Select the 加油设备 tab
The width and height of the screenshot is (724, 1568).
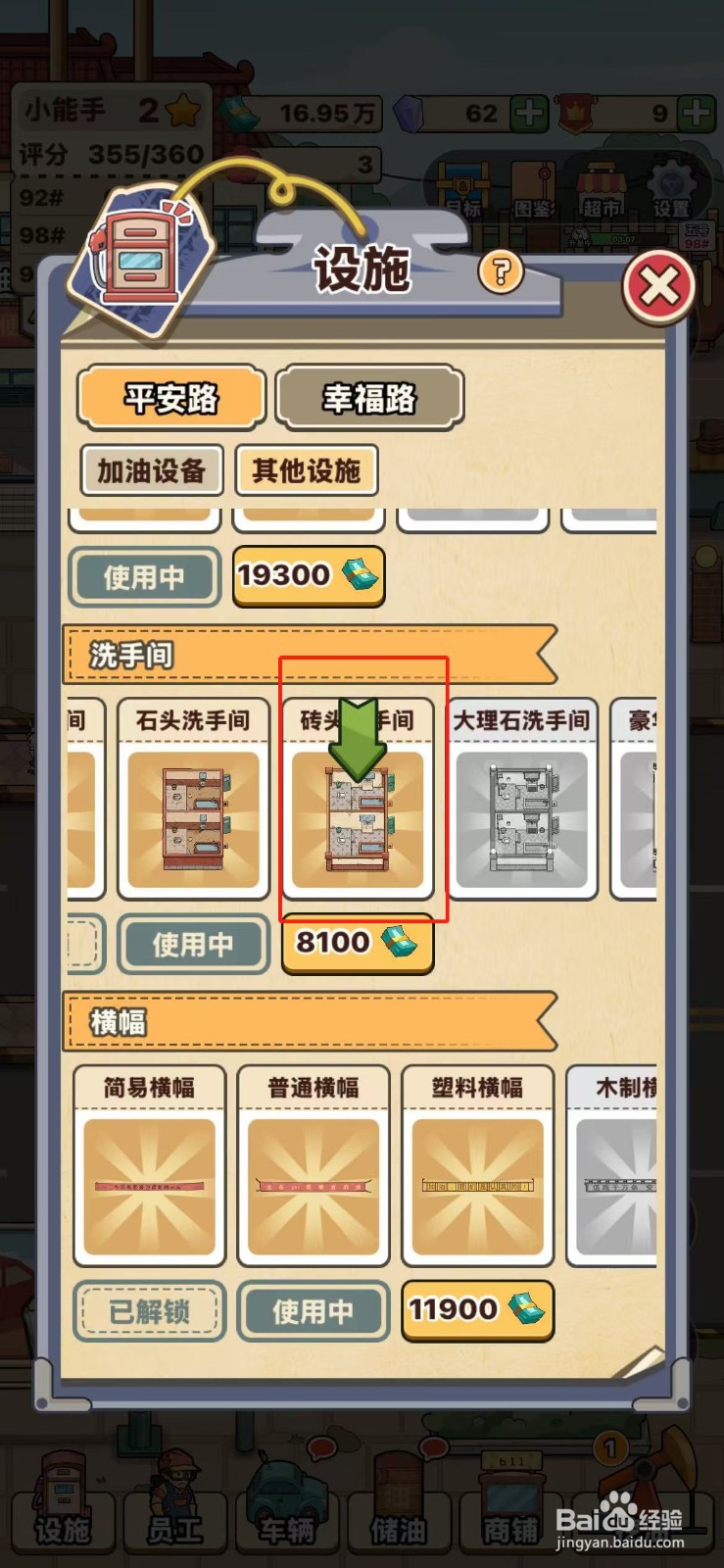(x=152, y=470)
